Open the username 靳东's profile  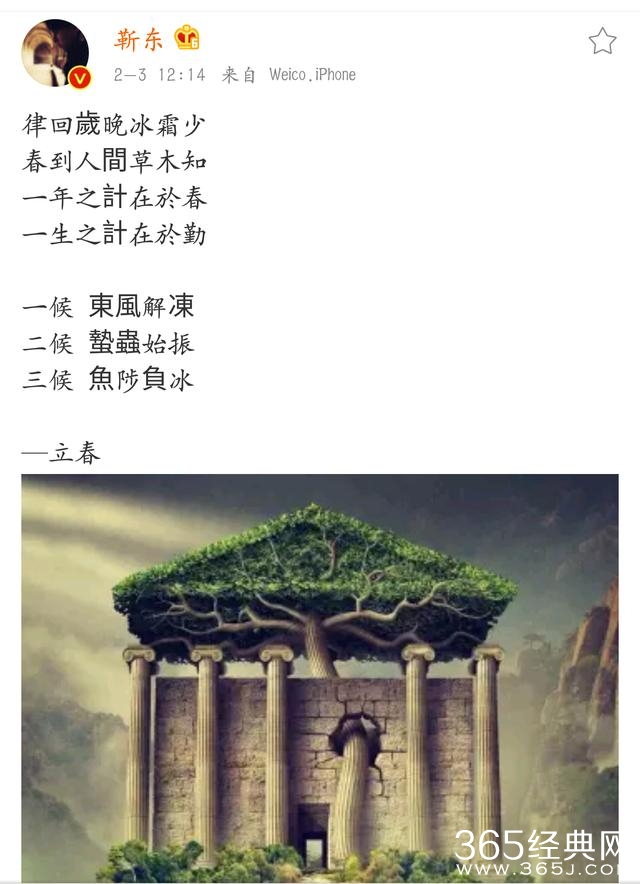(x=138, y=39)
